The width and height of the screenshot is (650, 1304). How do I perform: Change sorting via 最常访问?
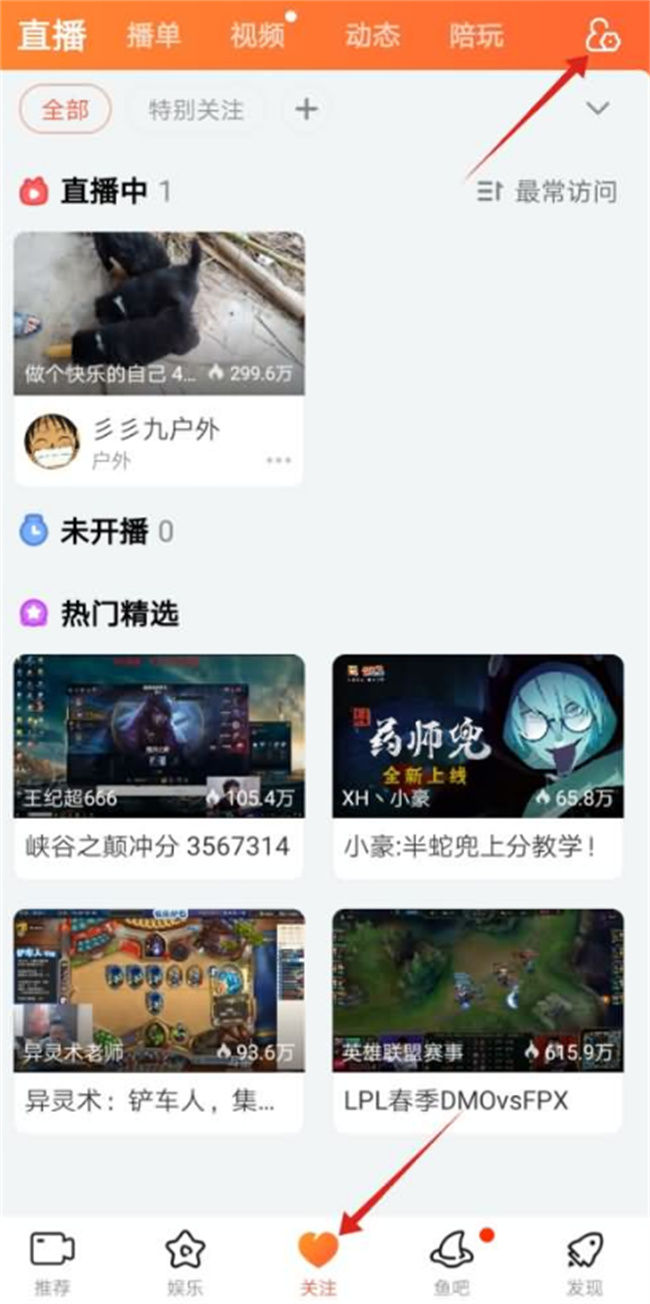coord(547,191)
